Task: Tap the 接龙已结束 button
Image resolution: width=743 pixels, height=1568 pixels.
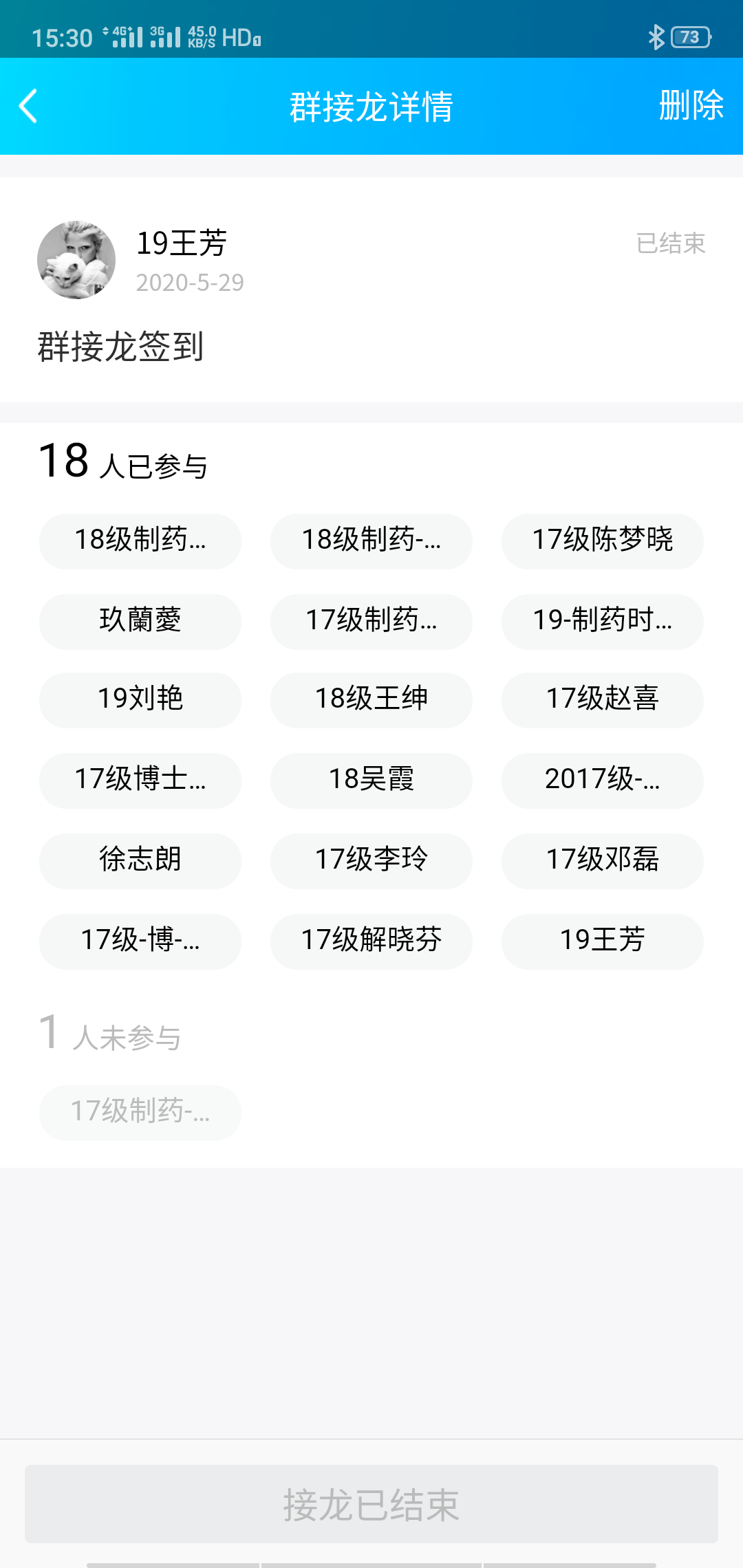Action: coord(371,1504)
